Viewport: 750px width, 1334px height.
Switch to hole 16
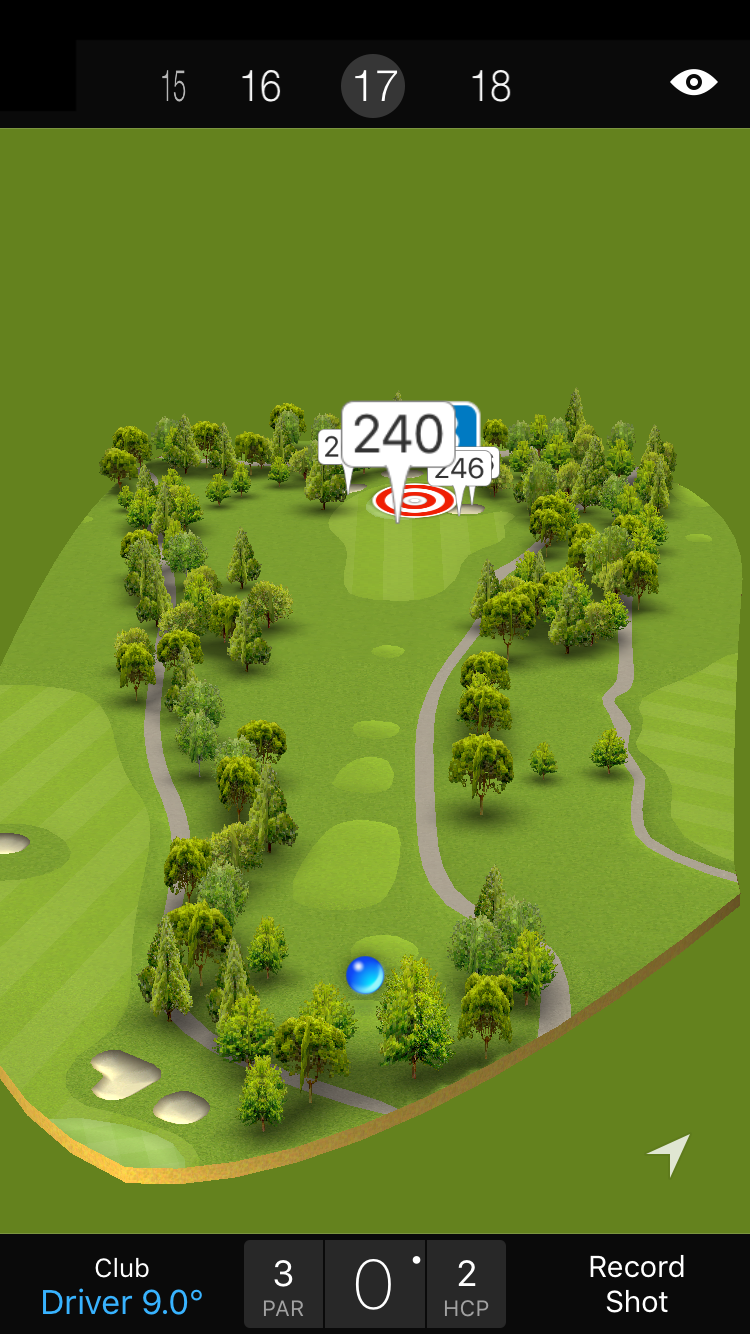260,87
